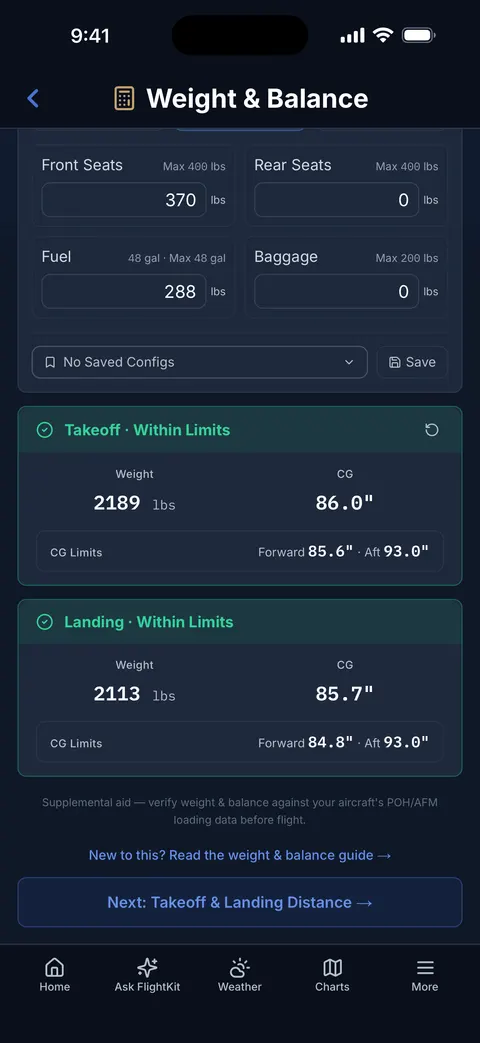Expand the No Saved Configs dropdown
The image size is (480, 1043).
click(199, 362)
